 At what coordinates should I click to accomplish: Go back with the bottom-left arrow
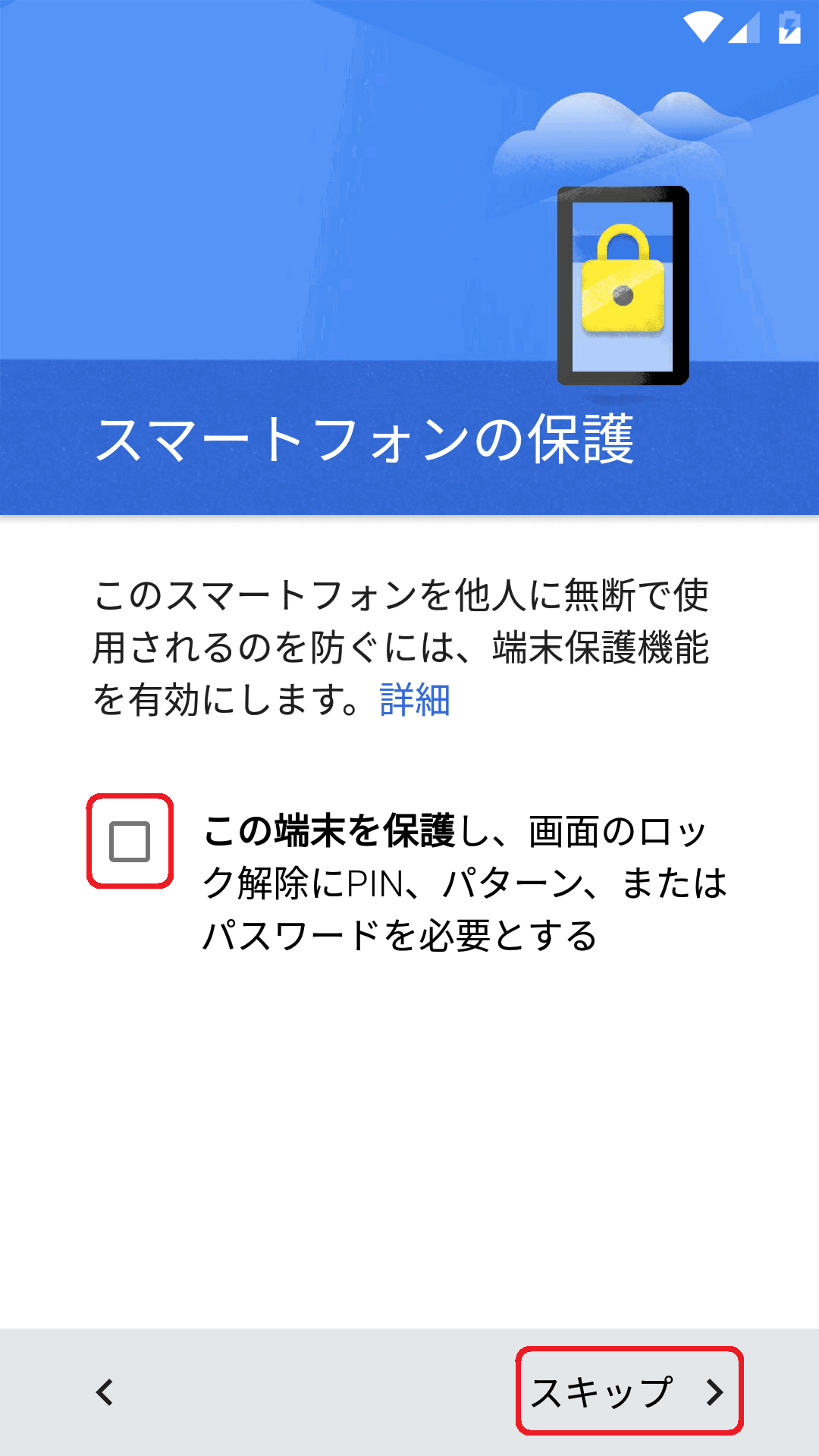(x=105, y=1392)
